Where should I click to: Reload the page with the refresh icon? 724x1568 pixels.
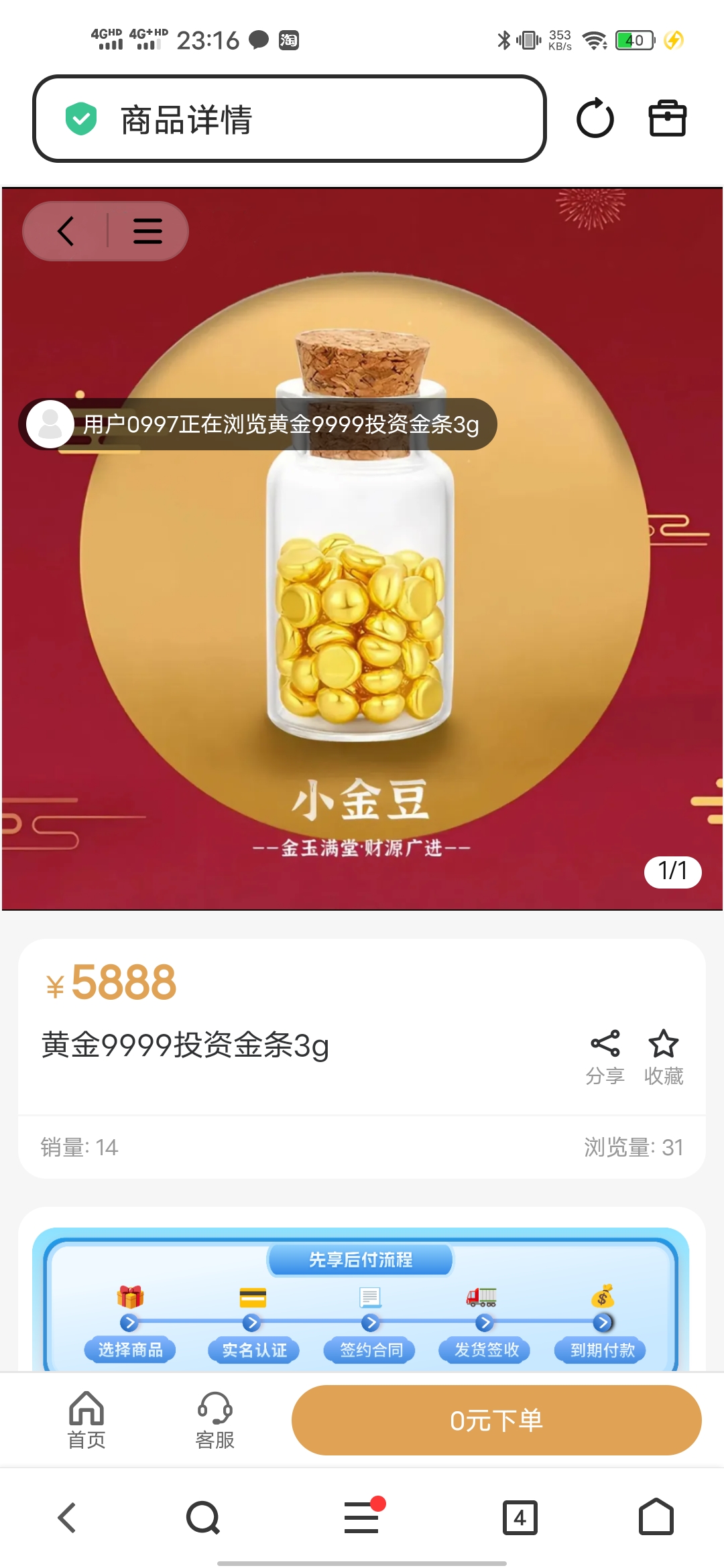595,119
